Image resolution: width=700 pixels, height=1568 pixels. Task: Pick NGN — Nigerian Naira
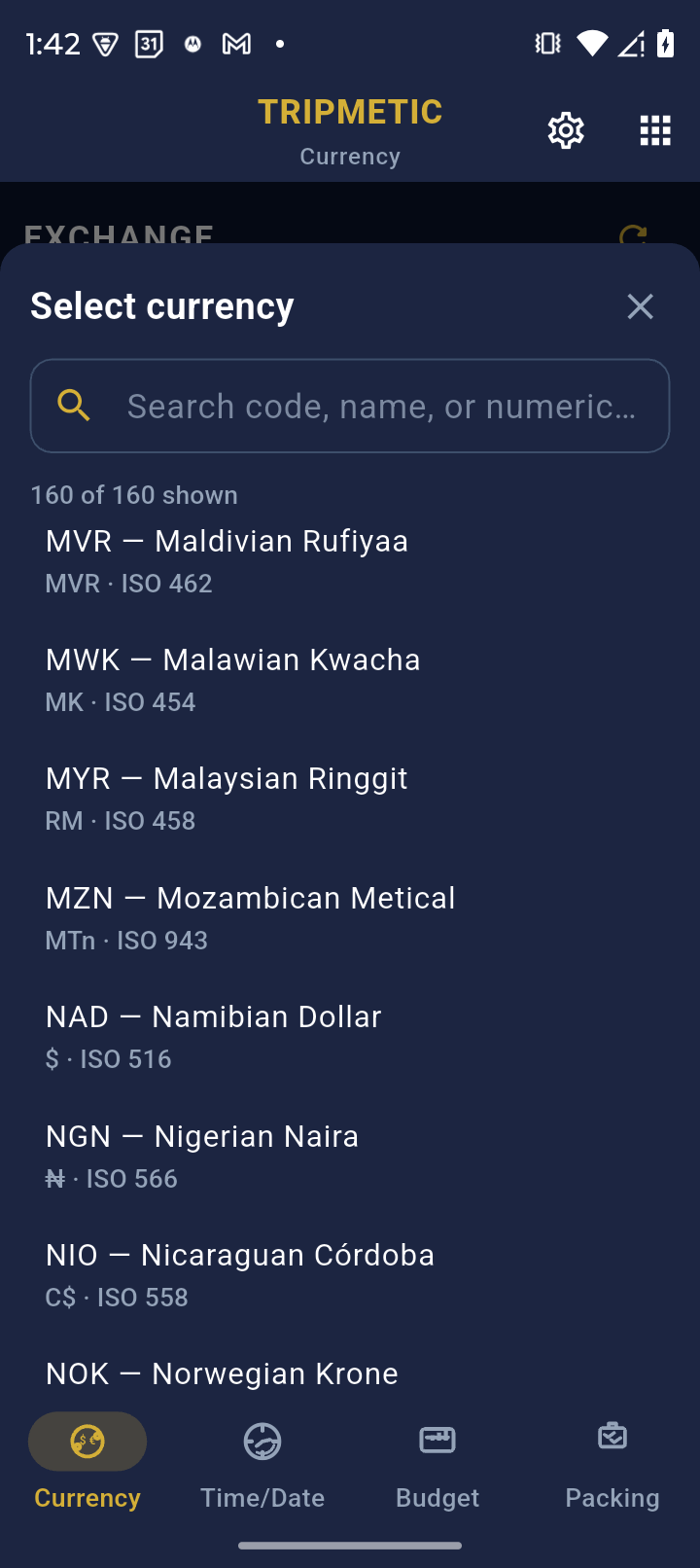pyautogui.click(x=350, y=1157)
